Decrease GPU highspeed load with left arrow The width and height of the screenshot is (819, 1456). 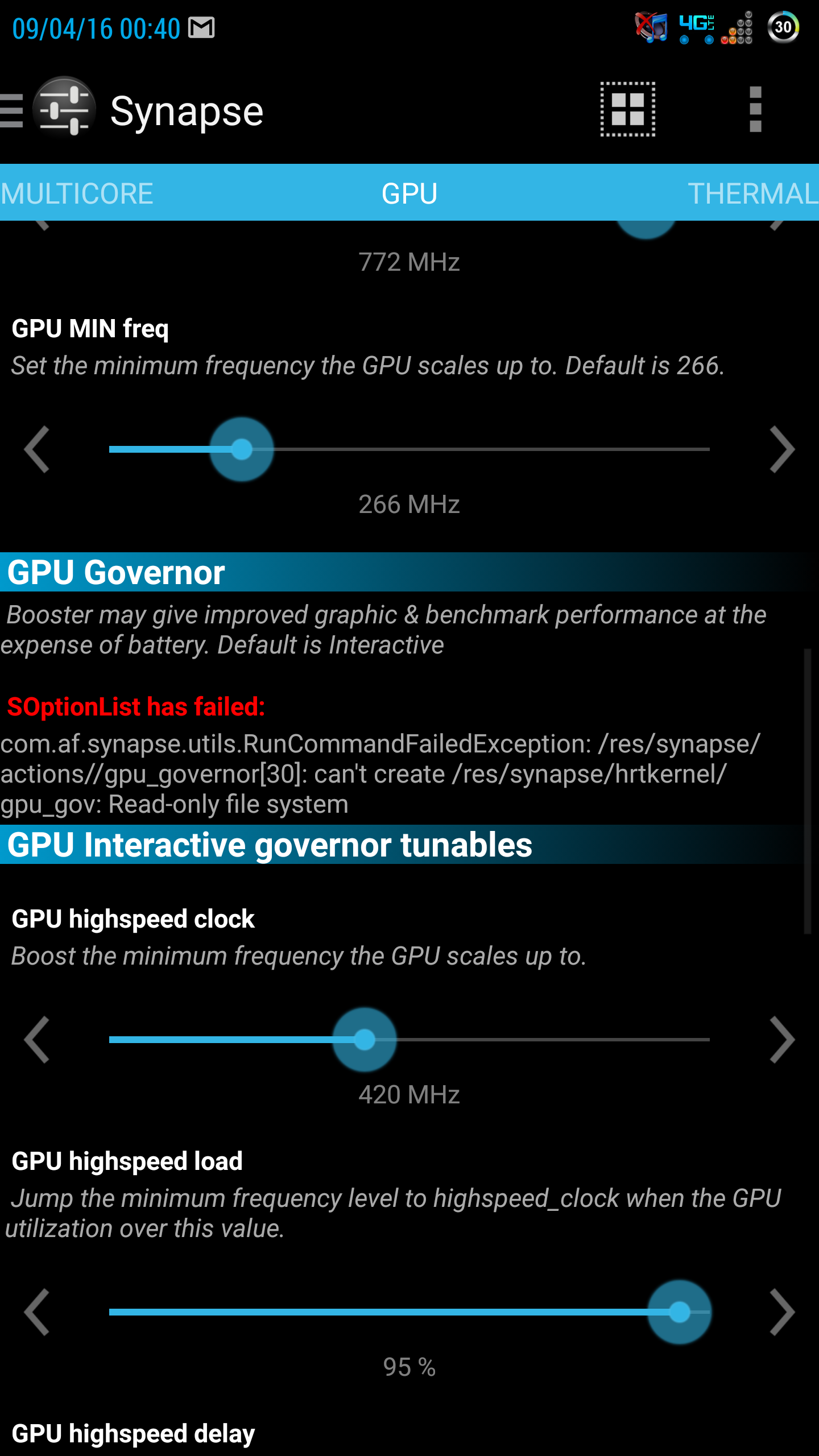[38, 1312]
